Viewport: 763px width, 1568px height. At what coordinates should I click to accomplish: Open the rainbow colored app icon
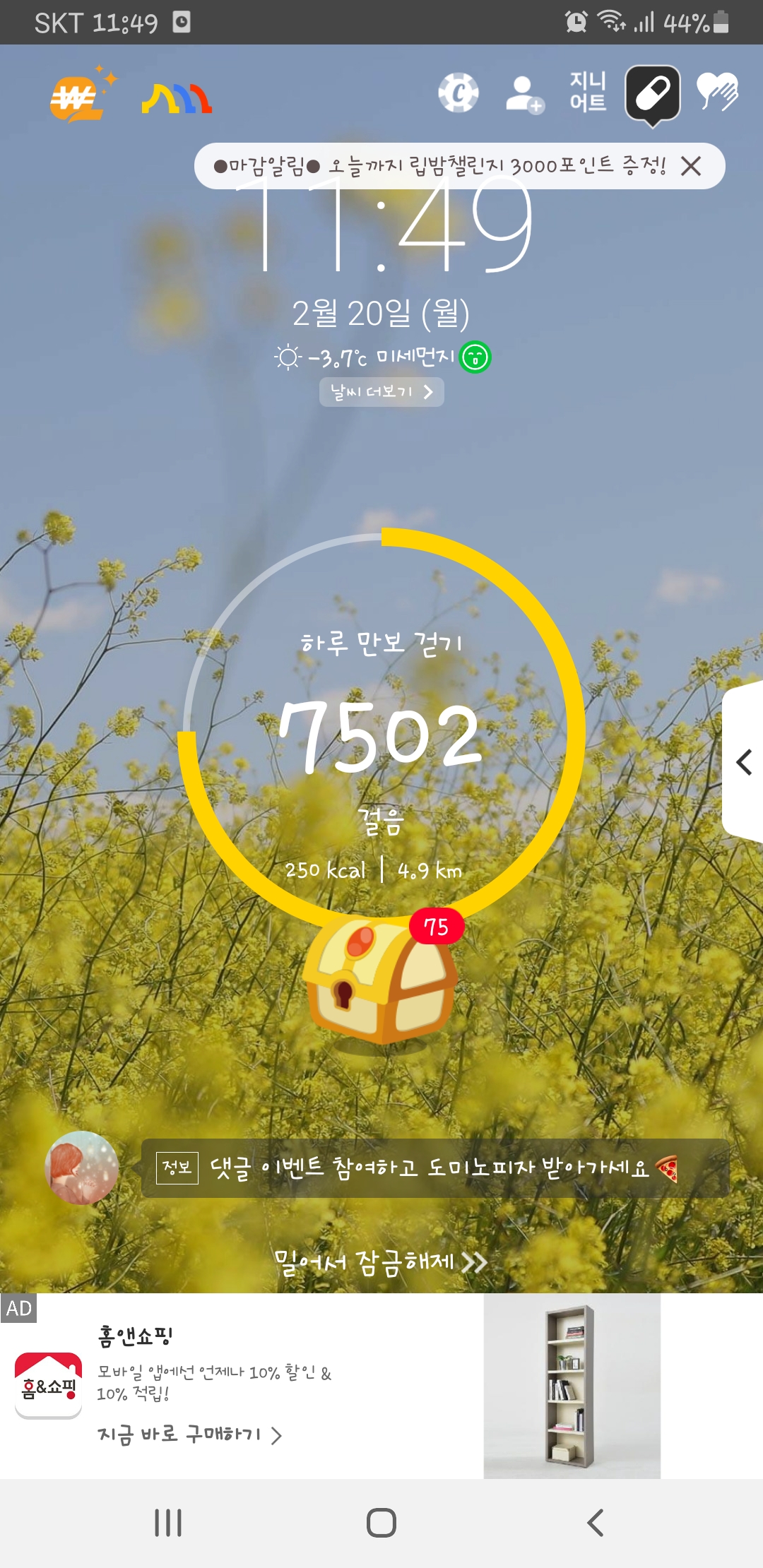click(177, 99)
